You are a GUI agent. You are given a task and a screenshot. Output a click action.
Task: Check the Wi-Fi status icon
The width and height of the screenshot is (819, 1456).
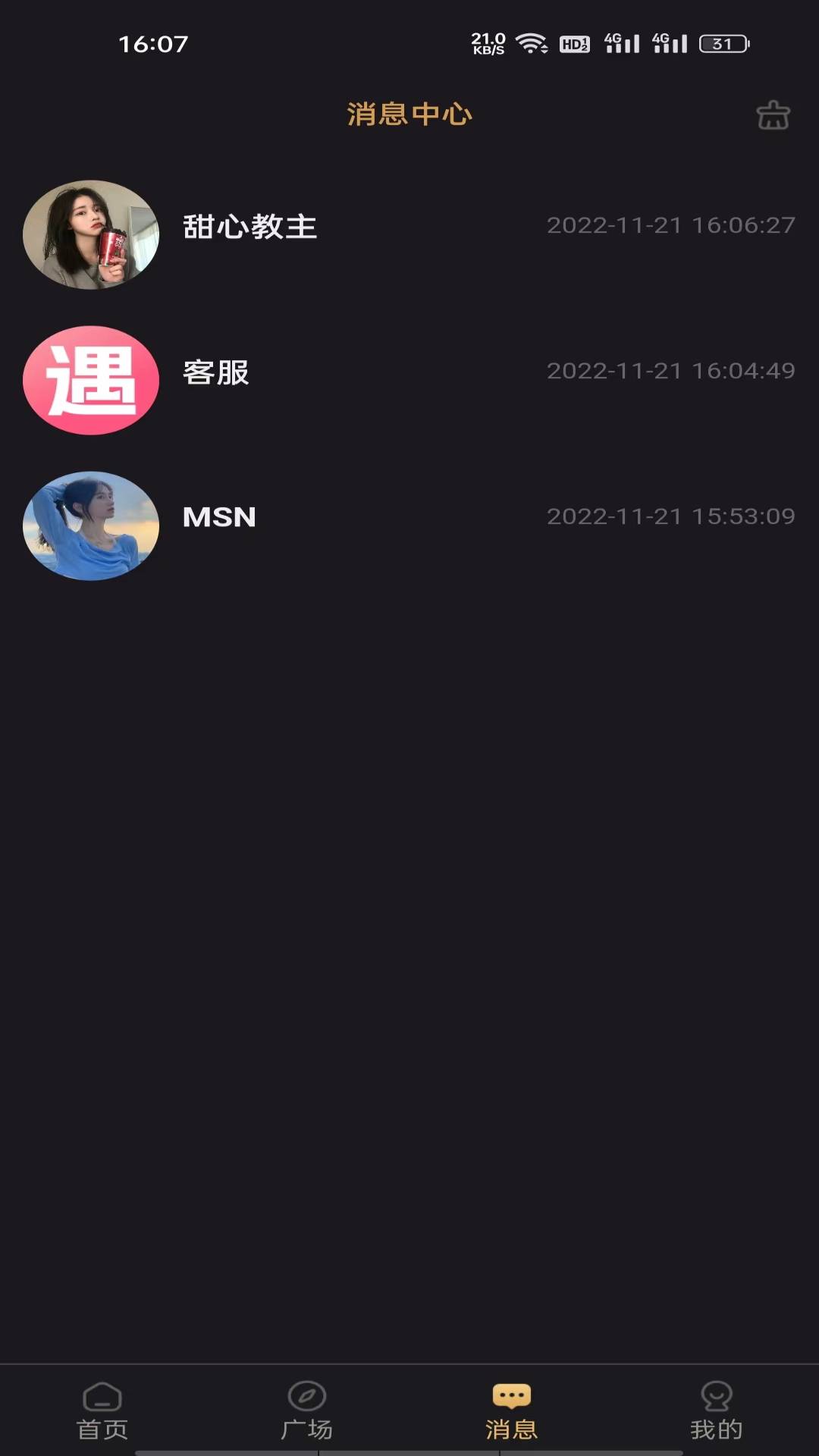pyautogui.click(x=531, y=43)
